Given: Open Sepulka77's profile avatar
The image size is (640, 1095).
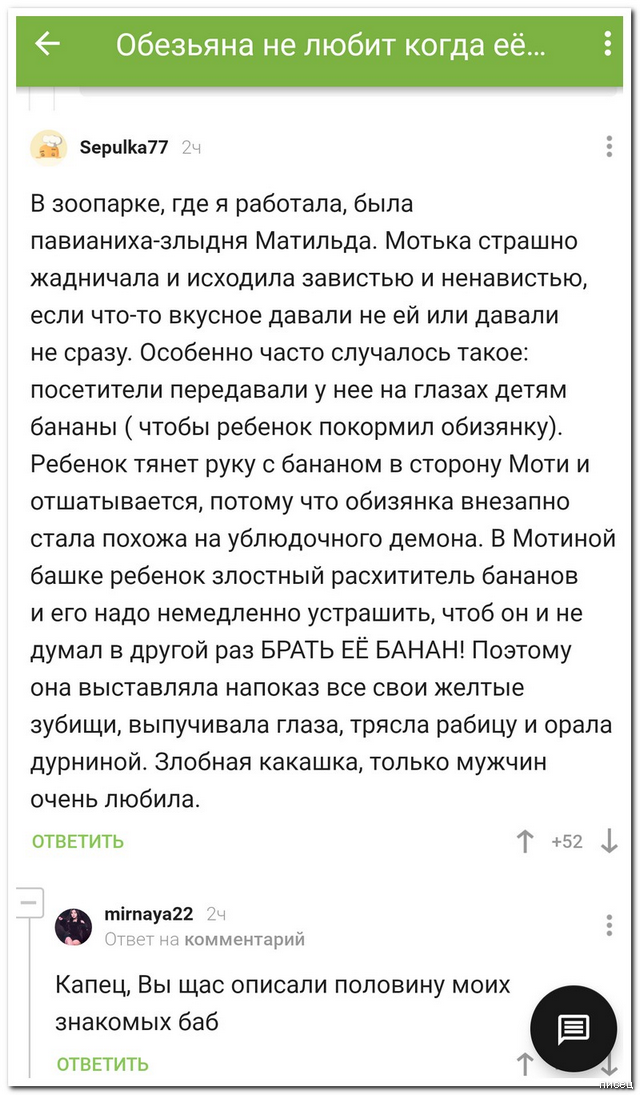Looking at the screenshot, I should click(x=48, y=147).
